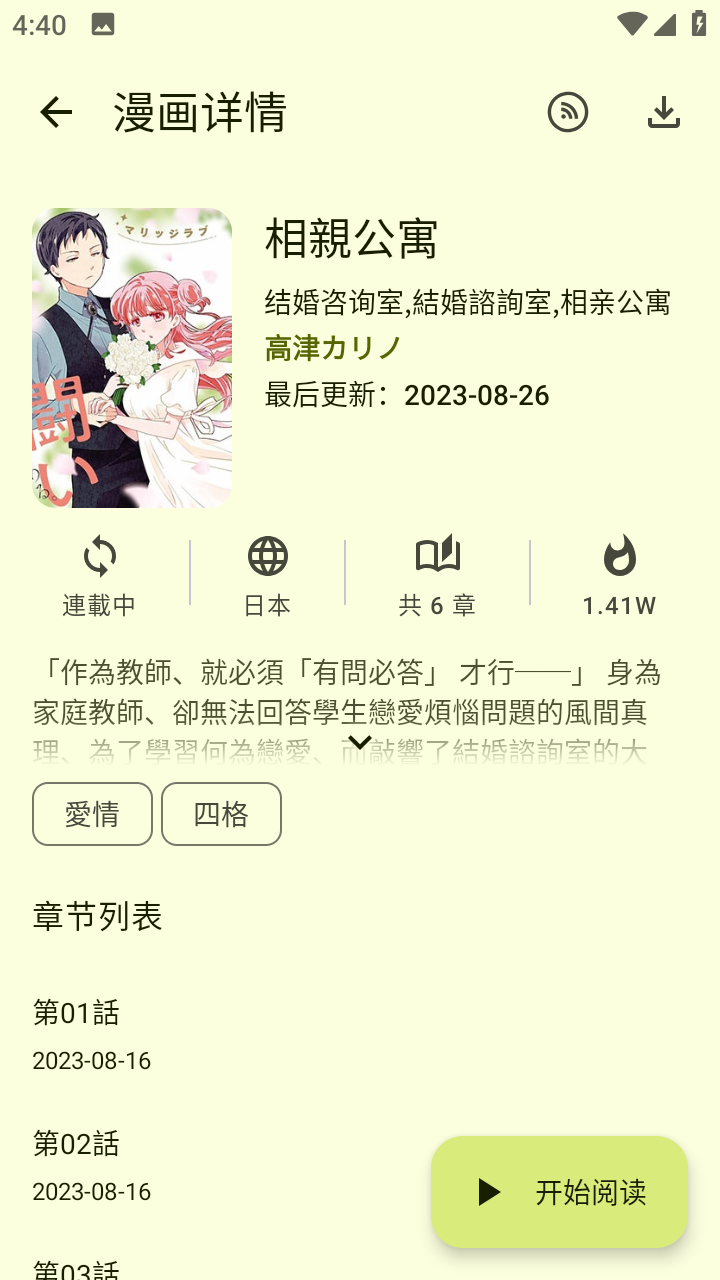Subscribe to this manga

coord(567,112)
